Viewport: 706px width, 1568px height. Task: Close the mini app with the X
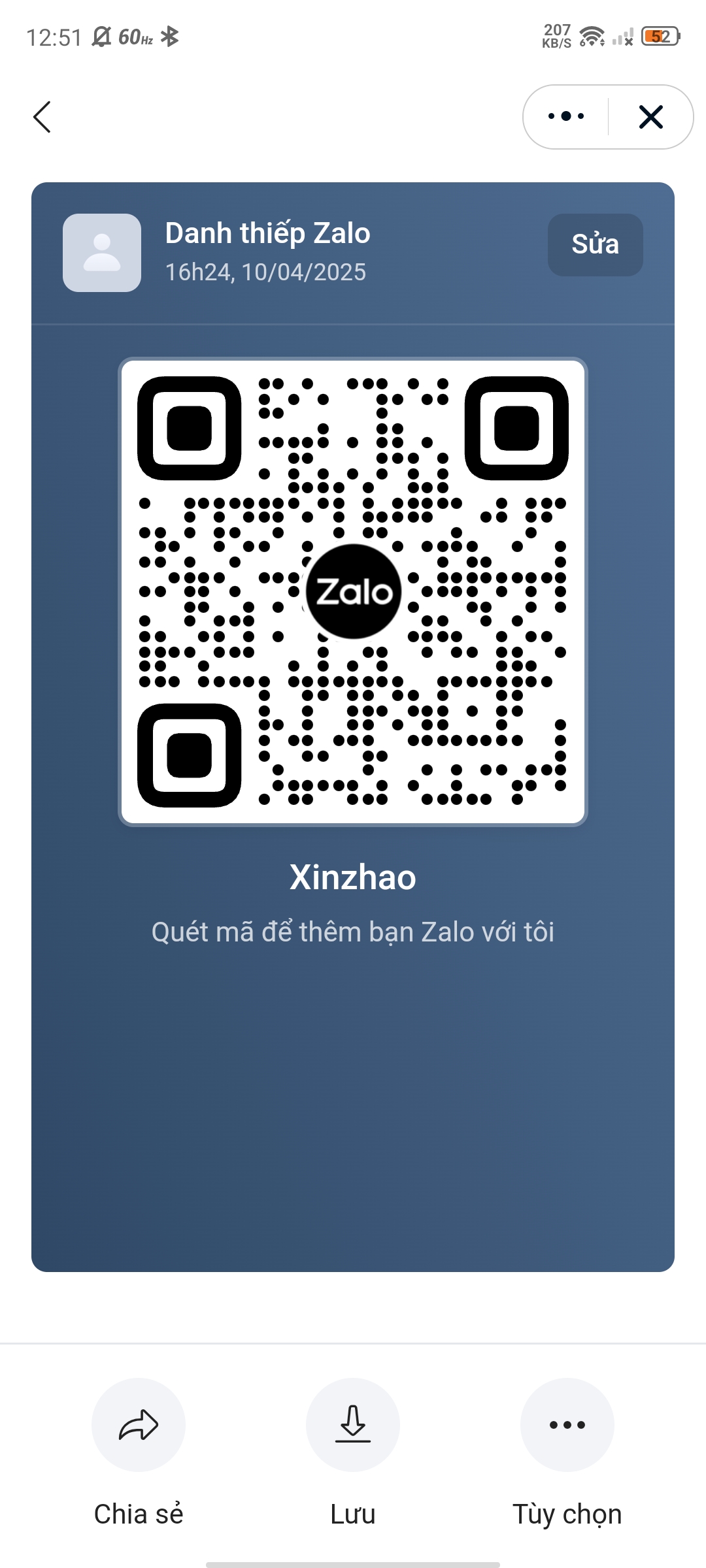click(650, 117)
